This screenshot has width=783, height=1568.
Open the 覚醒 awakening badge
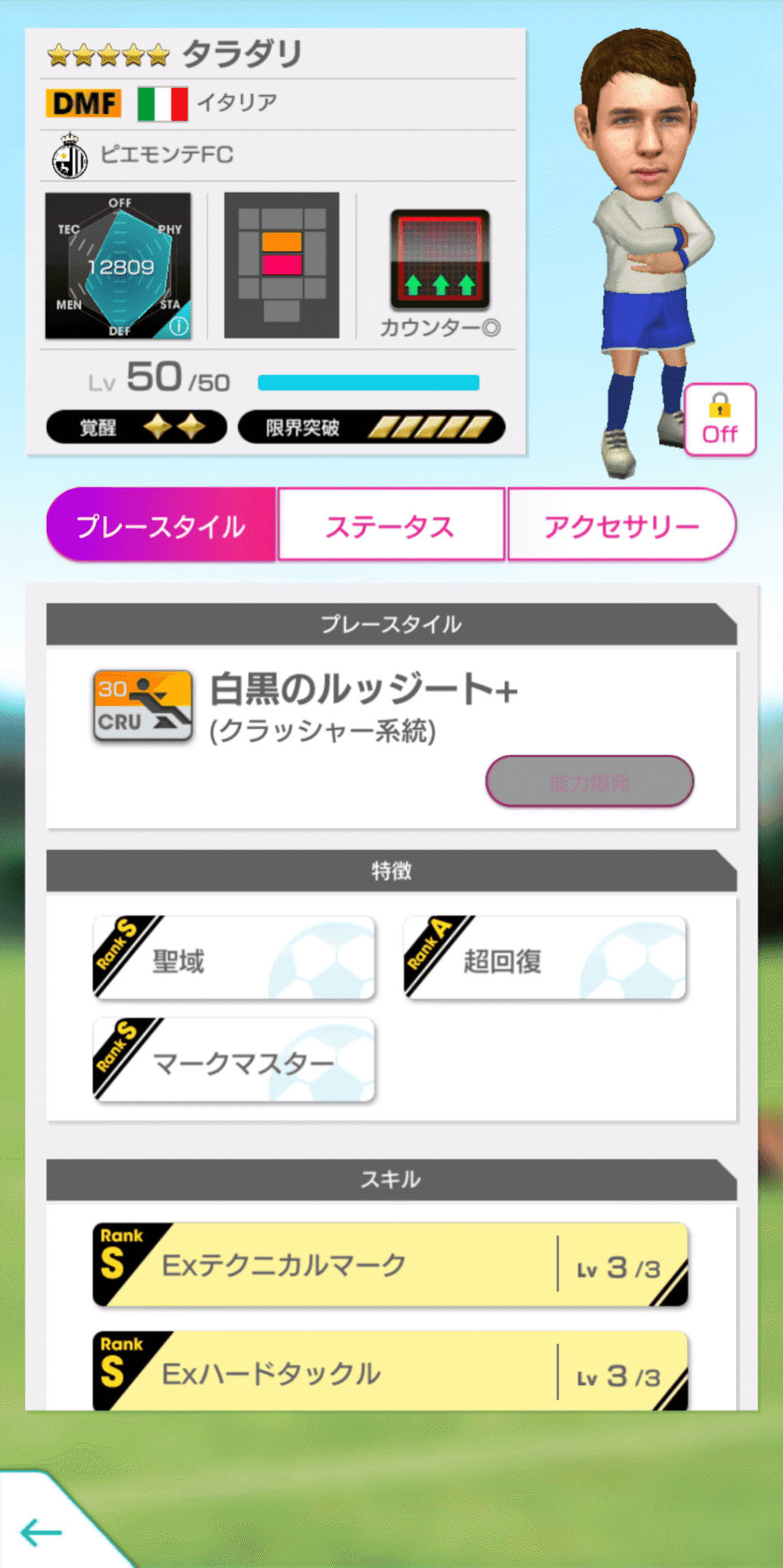(x=135, y=426)
